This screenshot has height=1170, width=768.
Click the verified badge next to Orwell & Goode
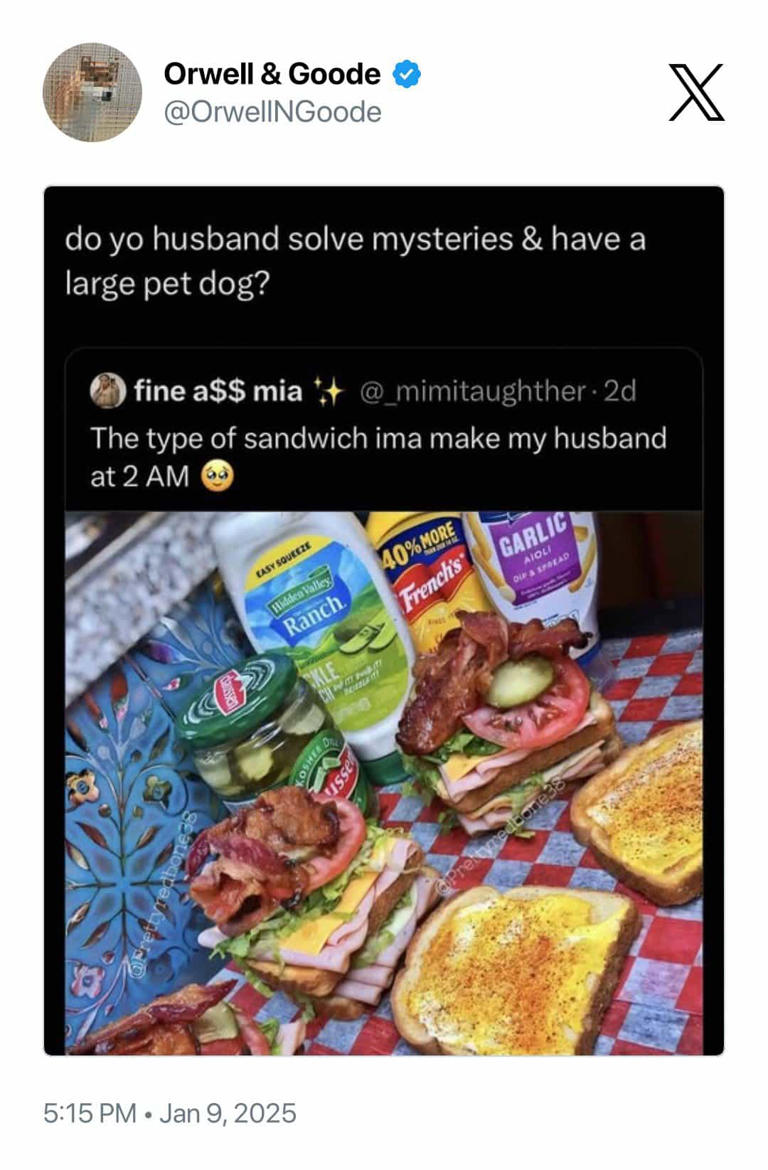[404, 73]
